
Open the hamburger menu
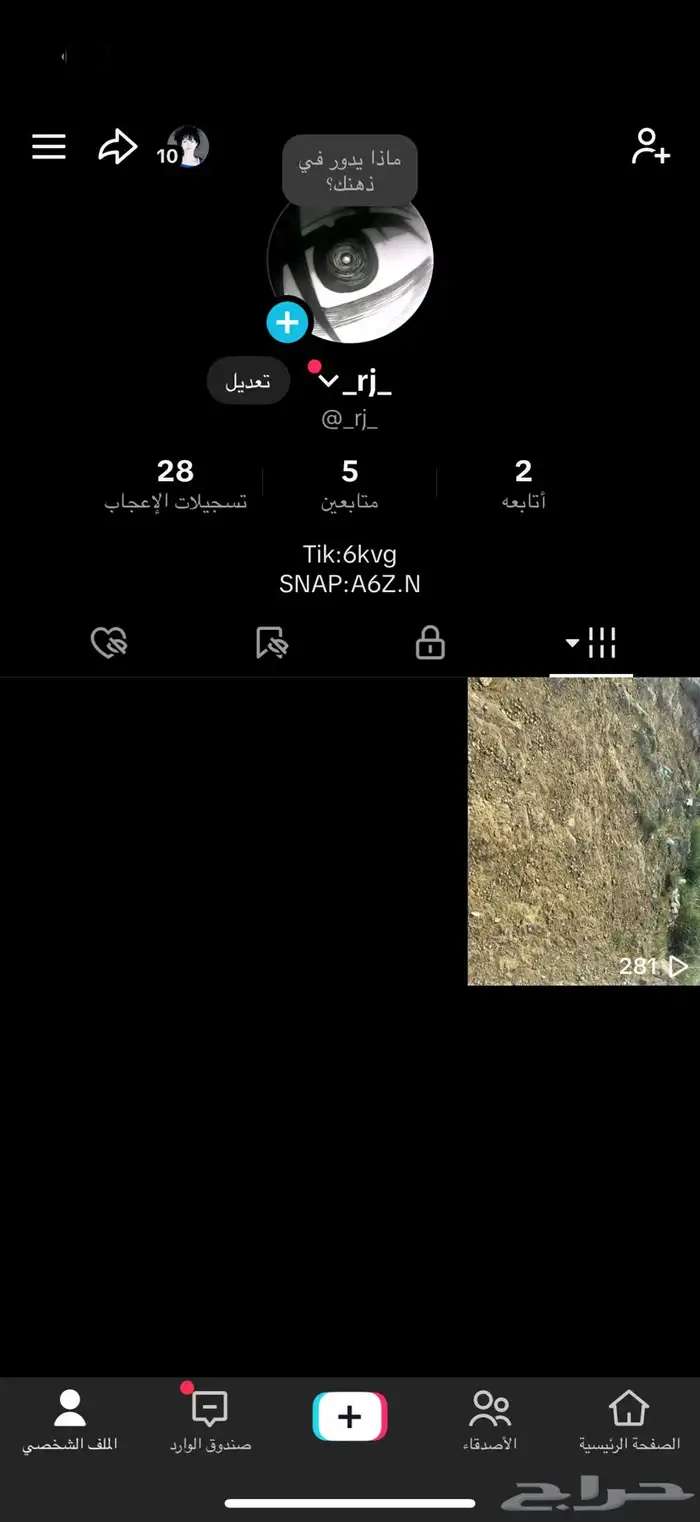[x=49, y=147]
